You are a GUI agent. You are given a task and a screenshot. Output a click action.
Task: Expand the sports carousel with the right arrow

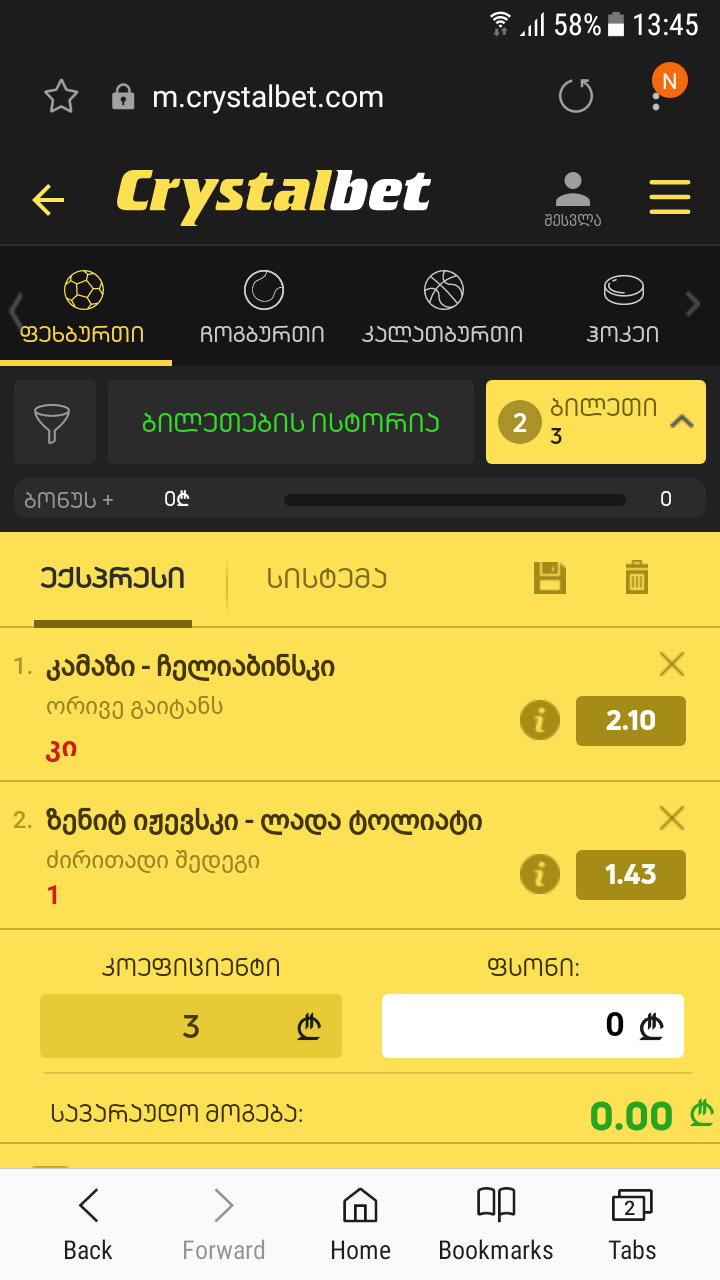694,303
